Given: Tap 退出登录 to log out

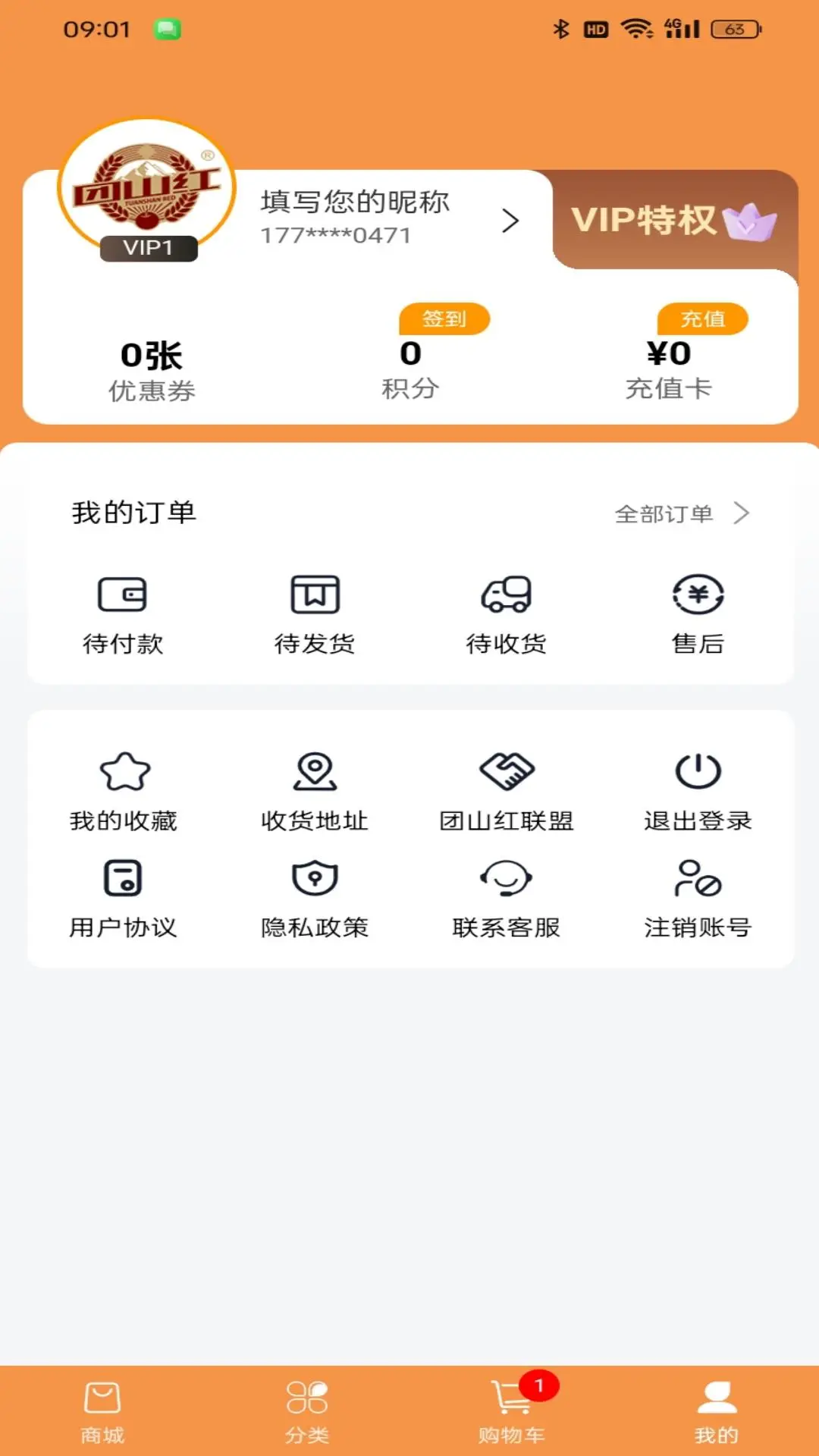Looking at the screenshot, I should click(x=698, y=792).
